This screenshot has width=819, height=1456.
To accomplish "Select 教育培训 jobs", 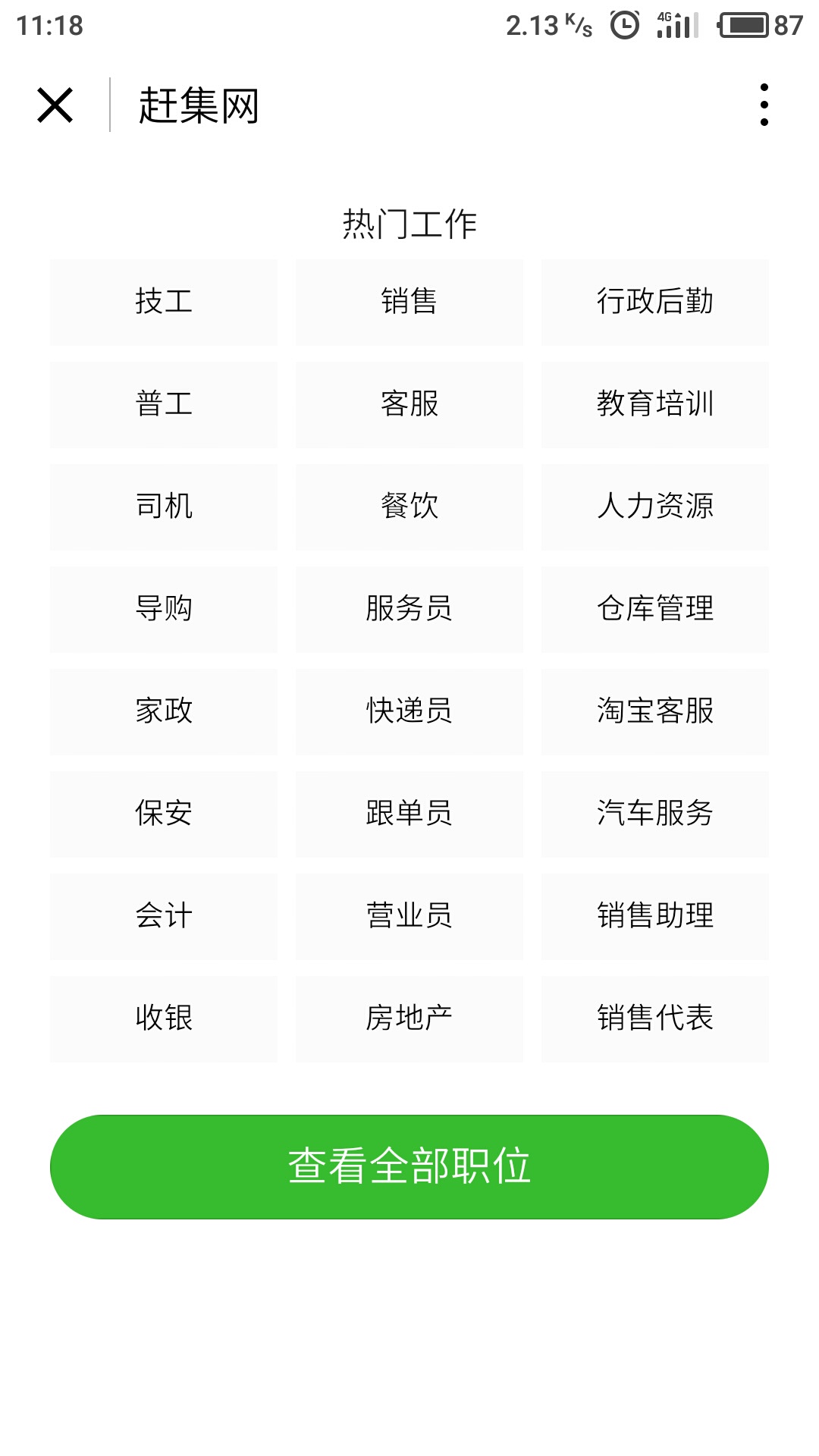I will (x=654, y=404).
